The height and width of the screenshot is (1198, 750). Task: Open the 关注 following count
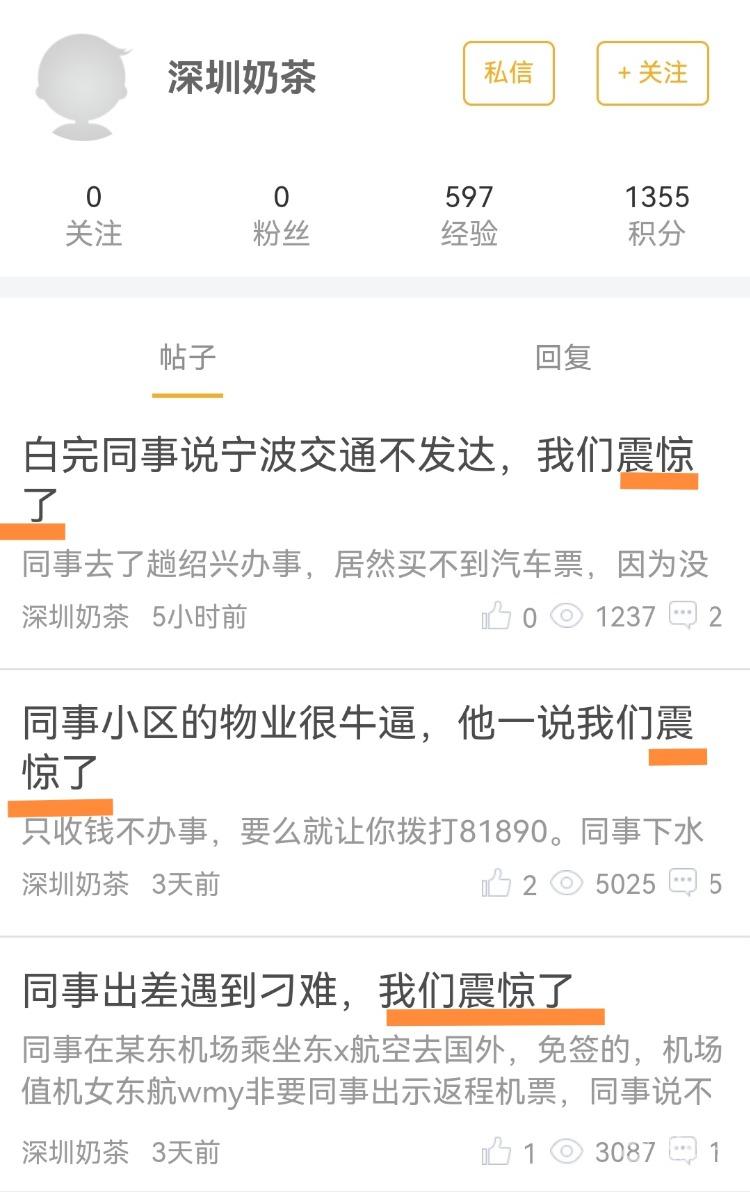tap(93, 215)
